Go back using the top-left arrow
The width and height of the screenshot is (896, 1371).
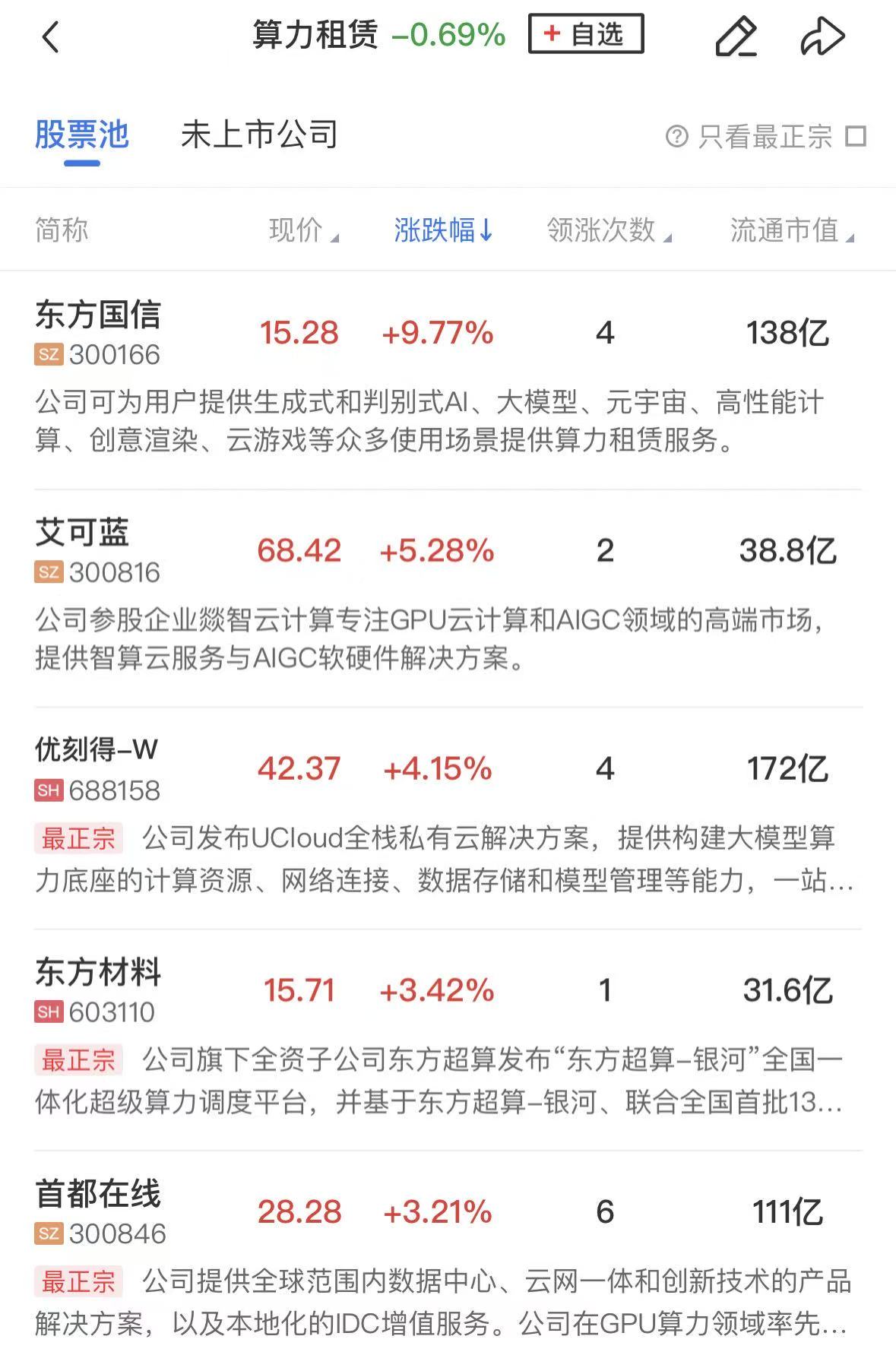tap(51, 36)
